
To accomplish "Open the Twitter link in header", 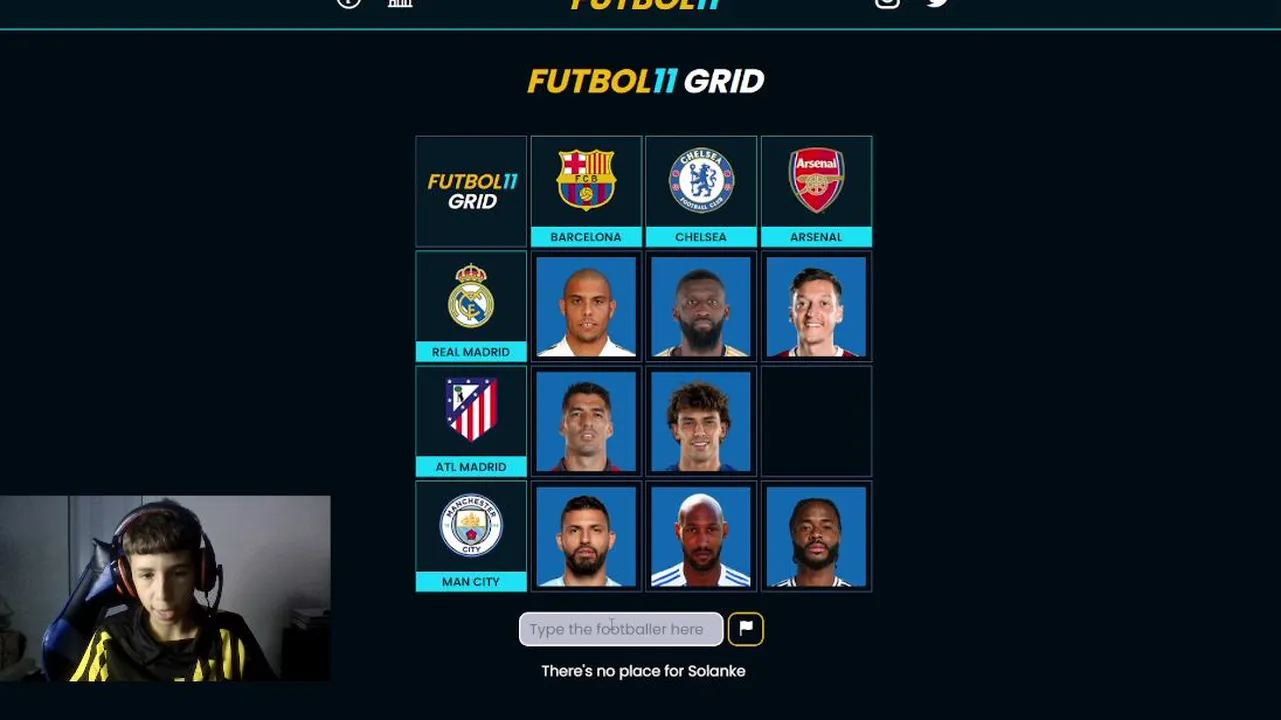I will 937,3.
